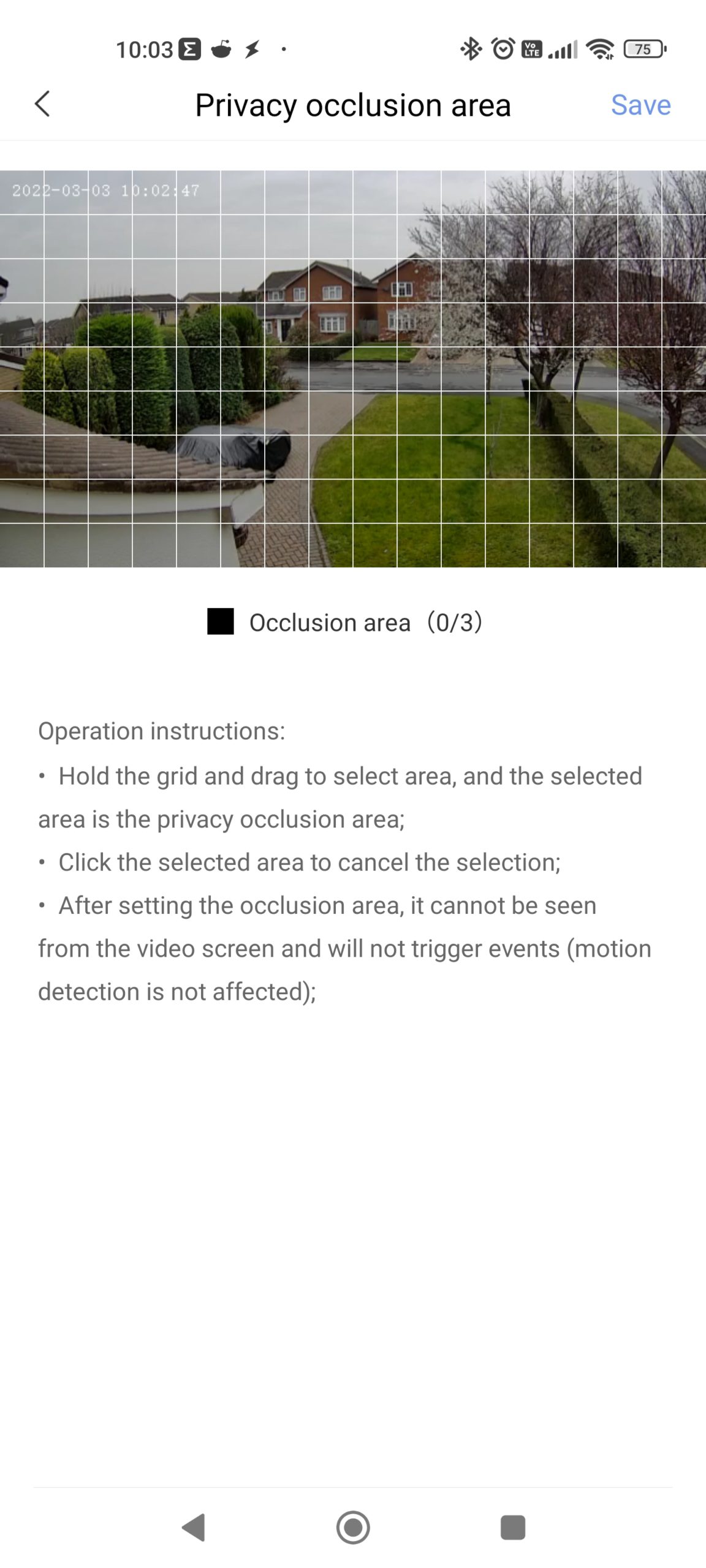This screenshot has height=1568, width=706.
Task: Save the privacy occlusion settings
Action: 640,105
